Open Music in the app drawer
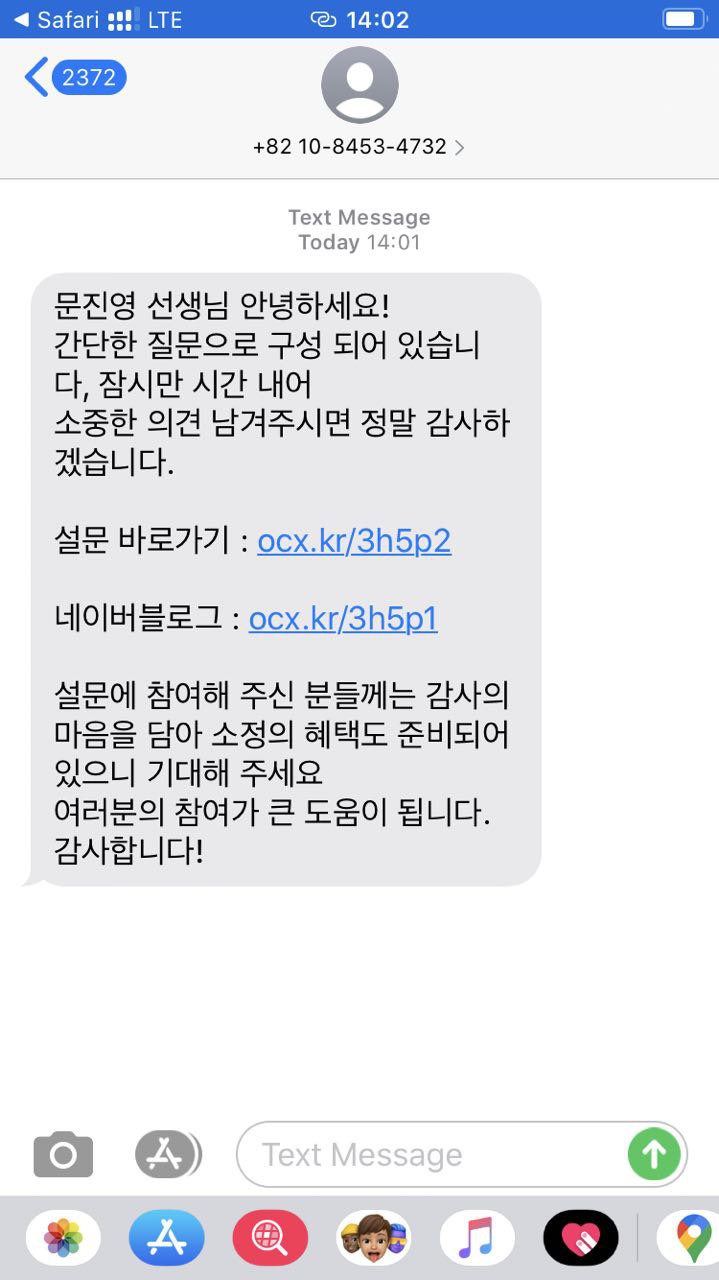 pyautogui.click(x=477, y=1238)
